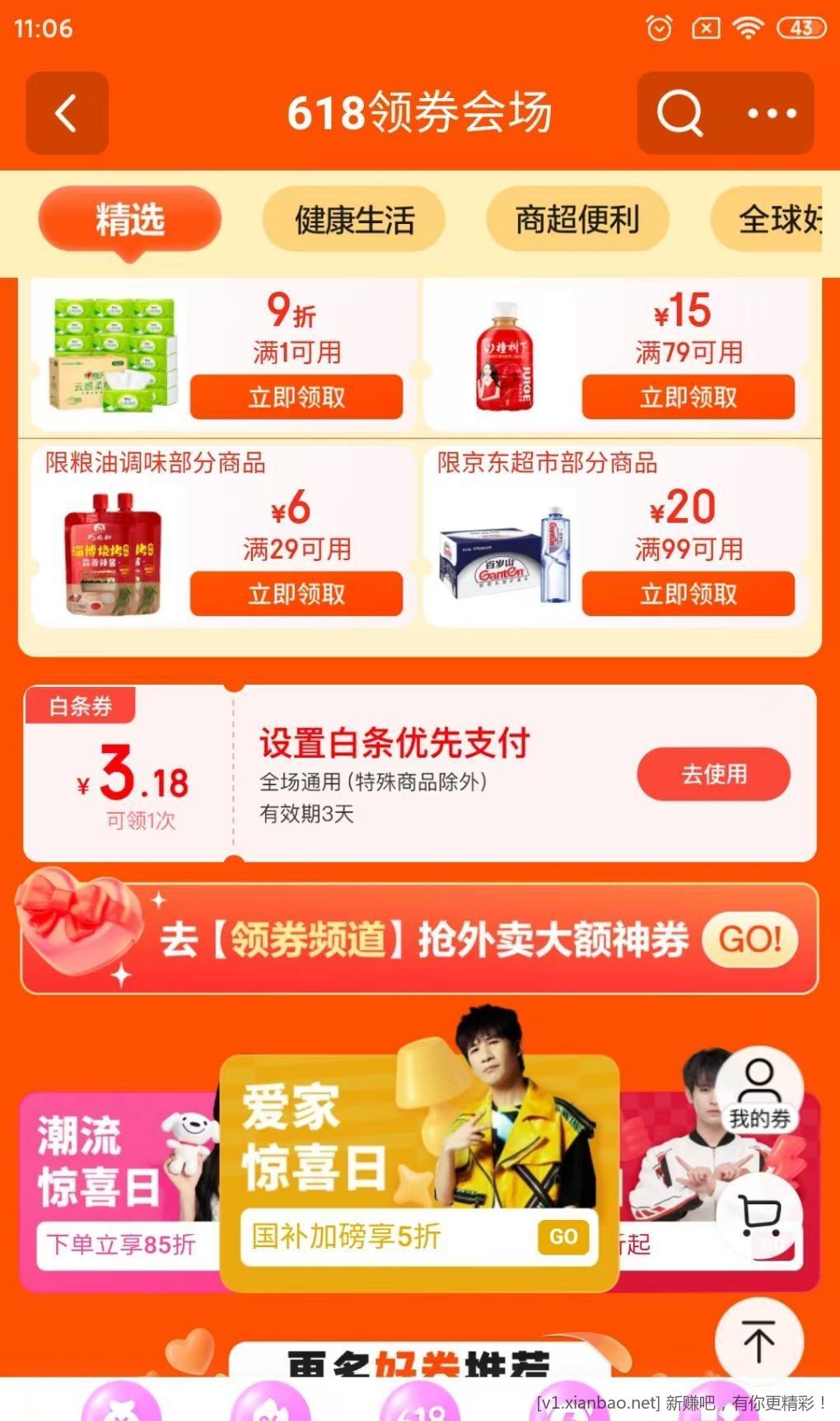
Task: Tap 去使用 on the 白条券
Action: 713,774
